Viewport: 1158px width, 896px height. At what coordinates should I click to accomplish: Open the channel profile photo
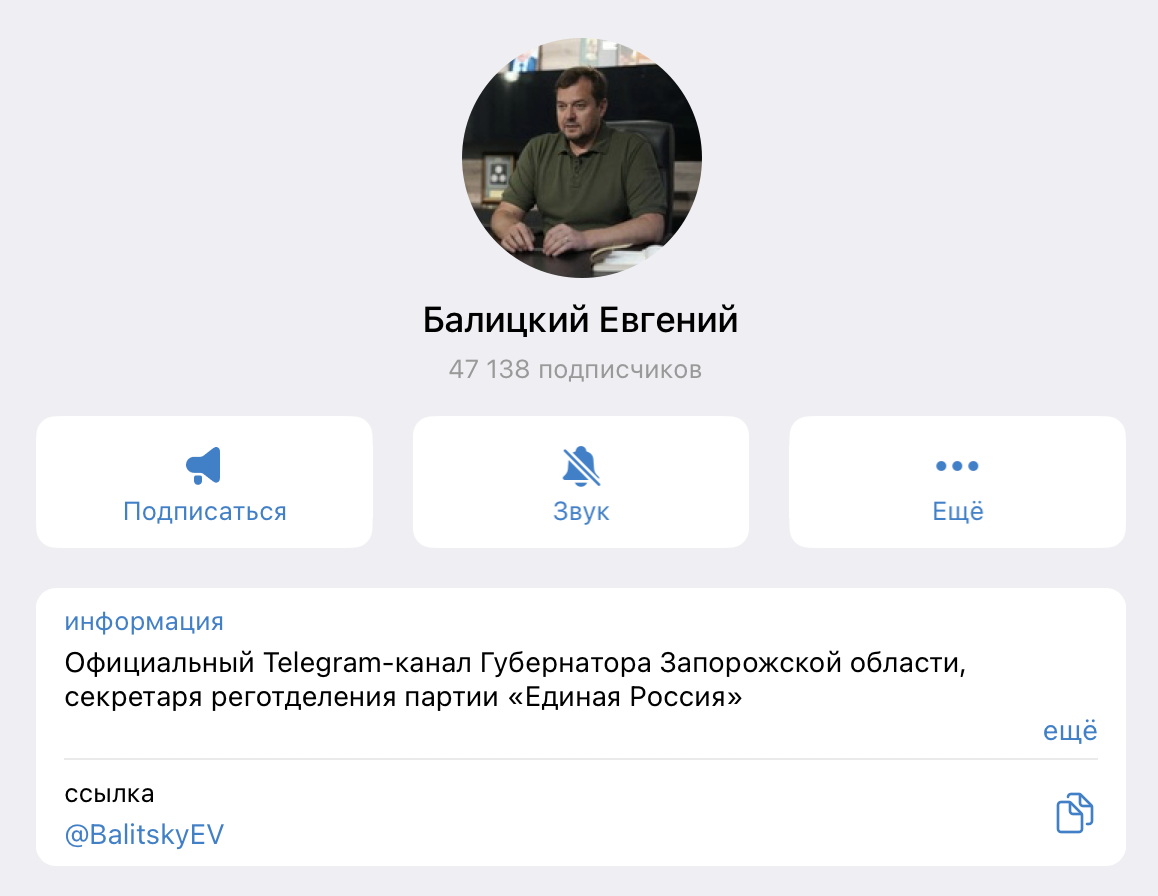[581, 158]
